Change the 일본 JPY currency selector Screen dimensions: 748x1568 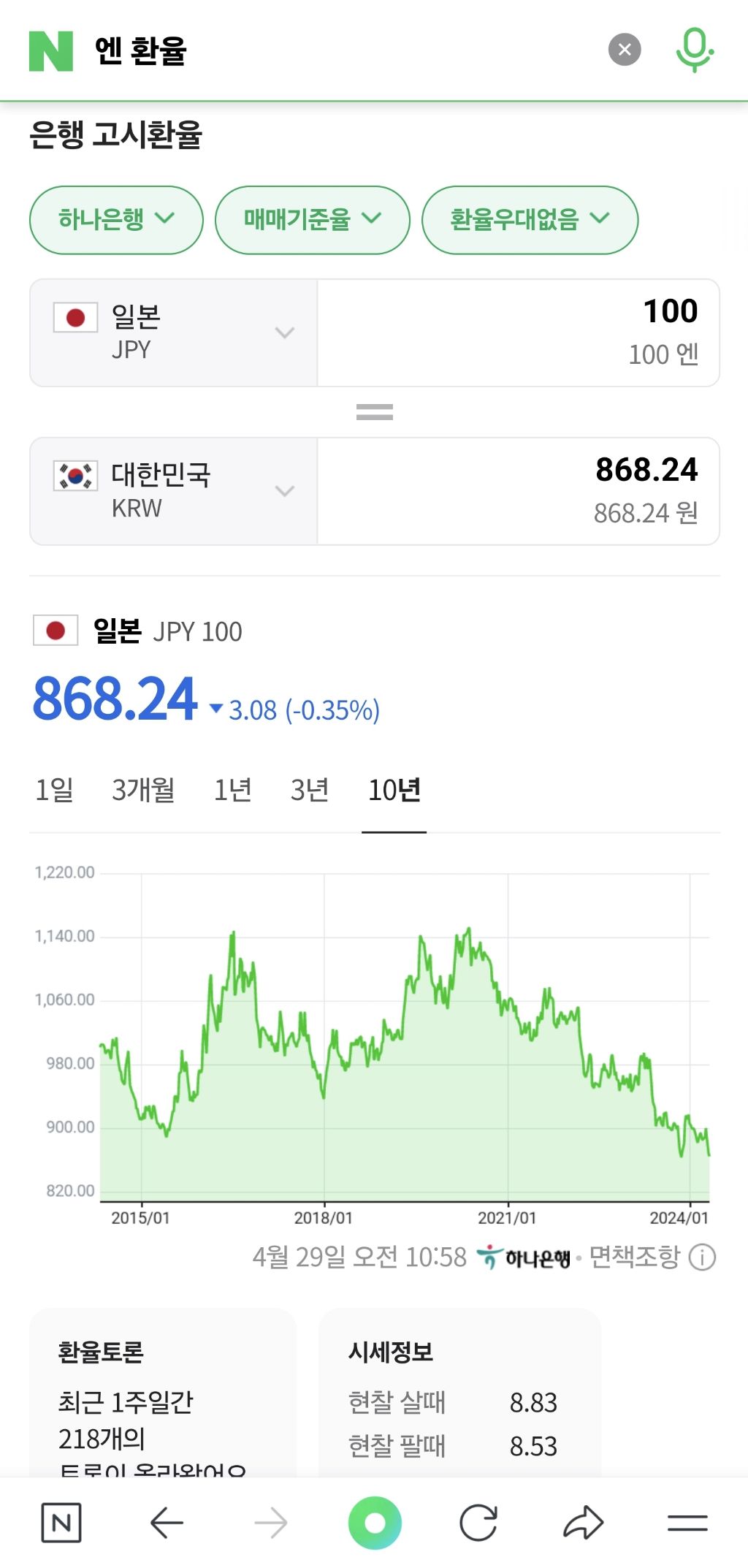[174, 332]
